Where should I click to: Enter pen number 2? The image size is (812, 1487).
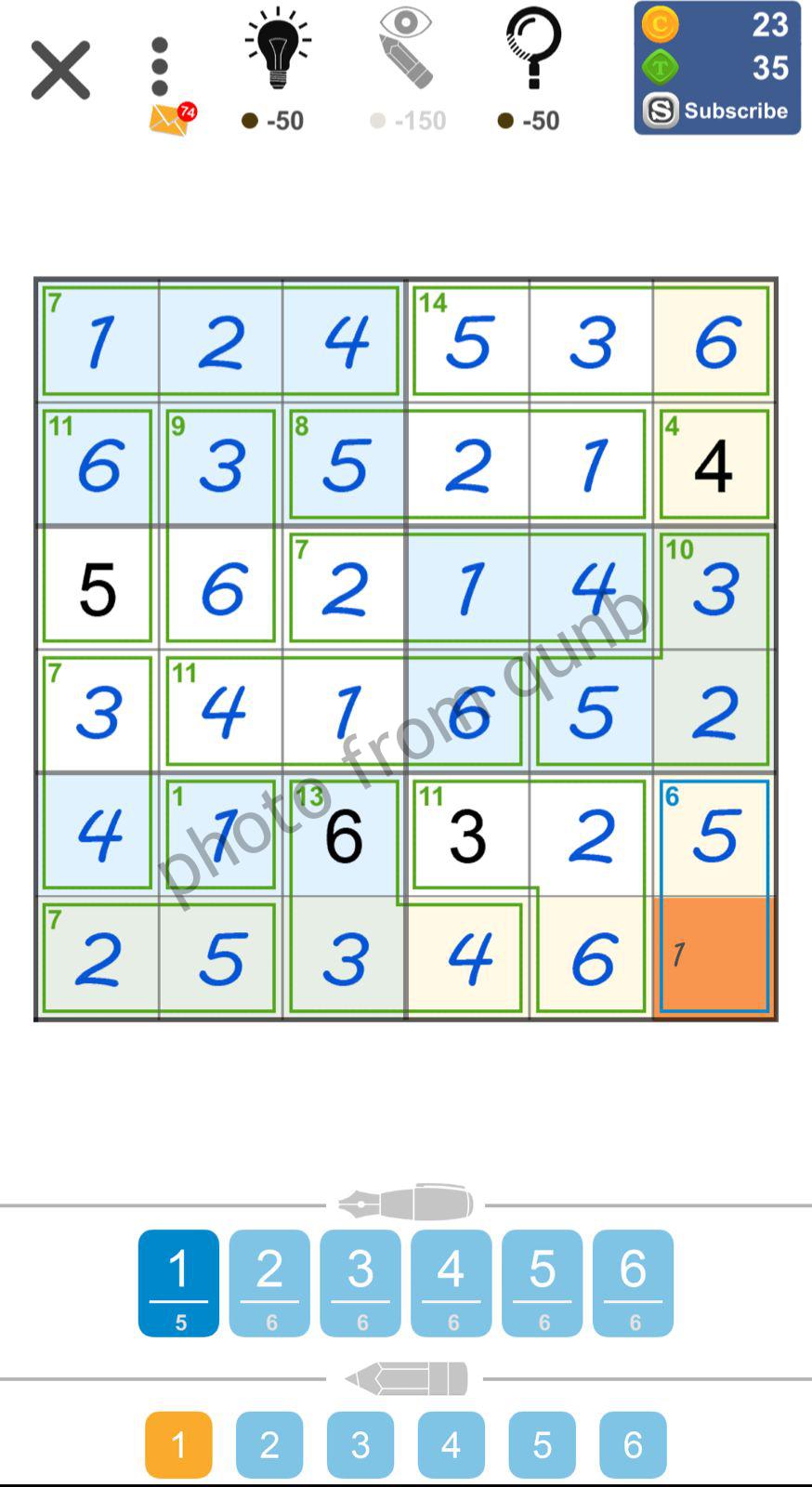click(269, 1283)
